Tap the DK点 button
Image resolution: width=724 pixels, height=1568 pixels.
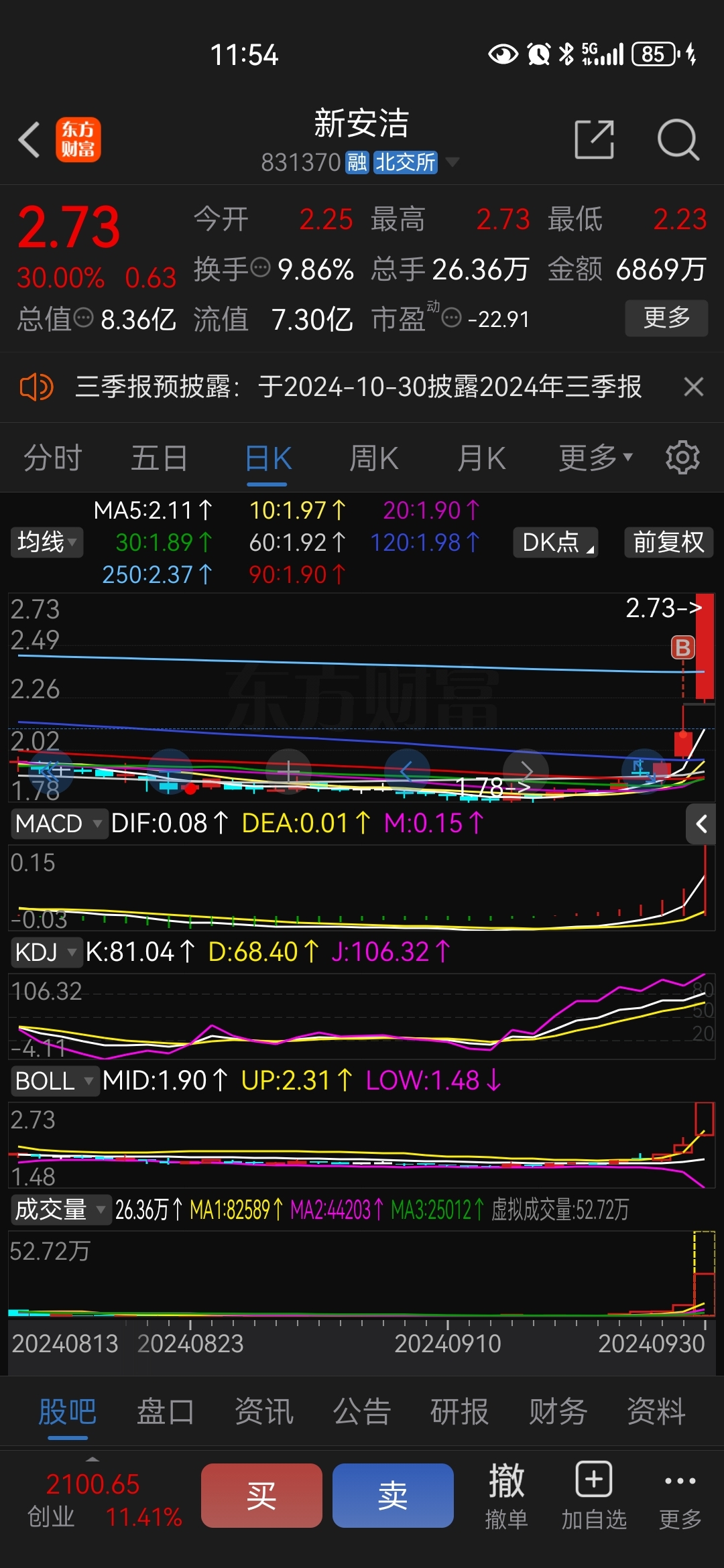click(x=556, y=542)
